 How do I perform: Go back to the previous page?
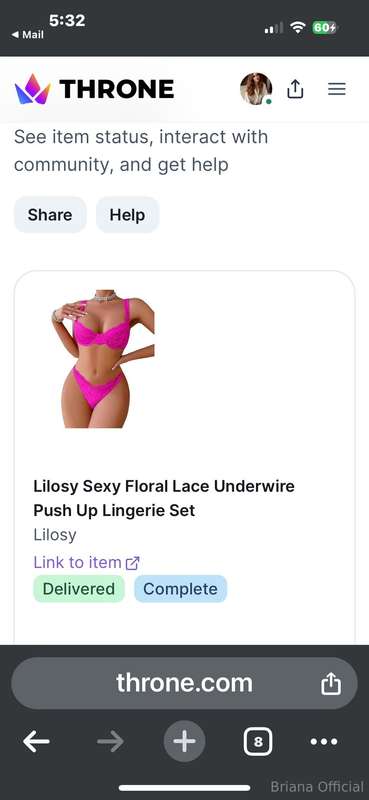(36, 741)
